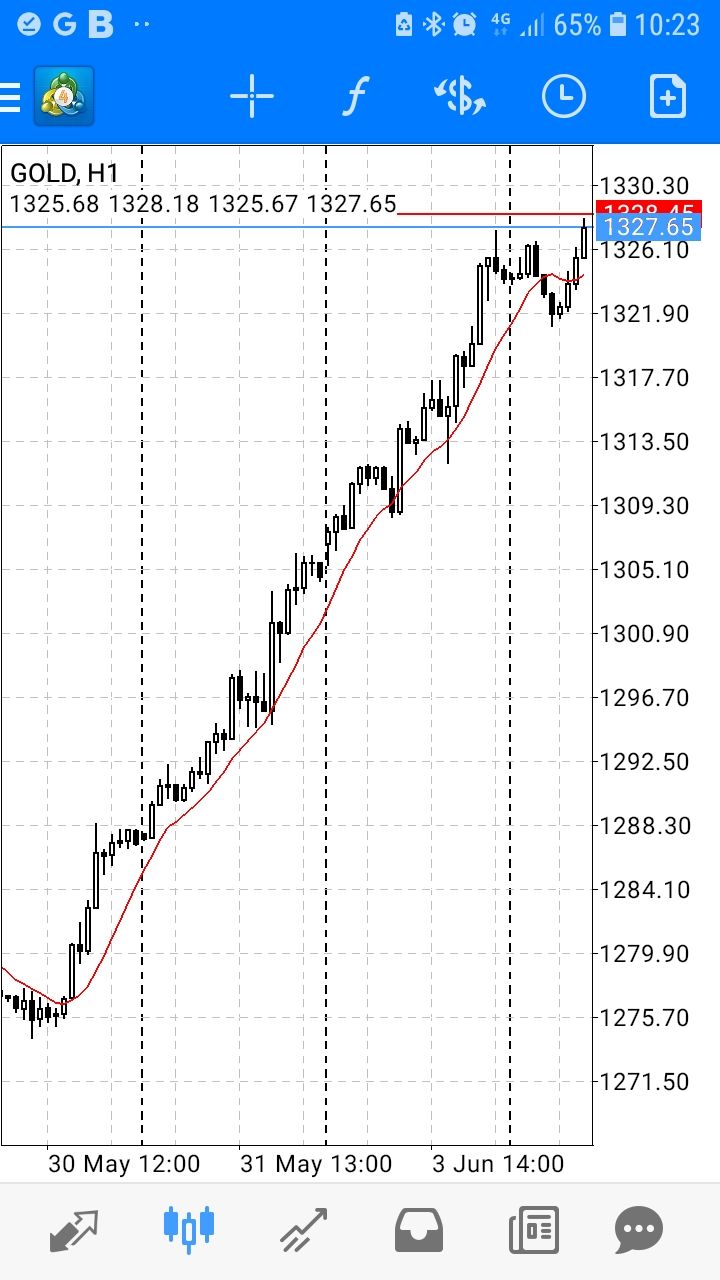Change the chart symbol
Viewport: 720px width, 1280px height.
coord(459,97)
